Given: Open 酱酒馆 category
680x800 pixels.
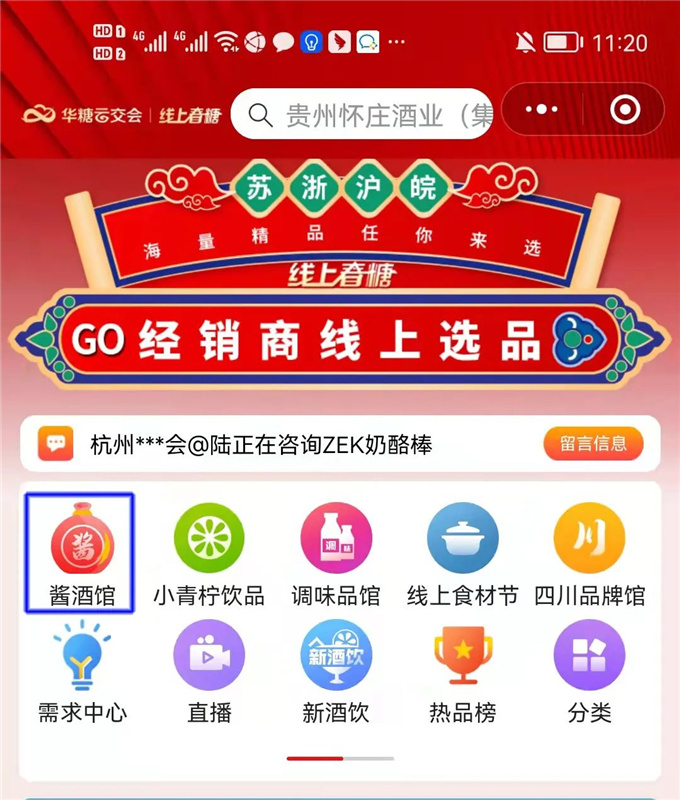Looking at the screenshot, I should point(82,553).
